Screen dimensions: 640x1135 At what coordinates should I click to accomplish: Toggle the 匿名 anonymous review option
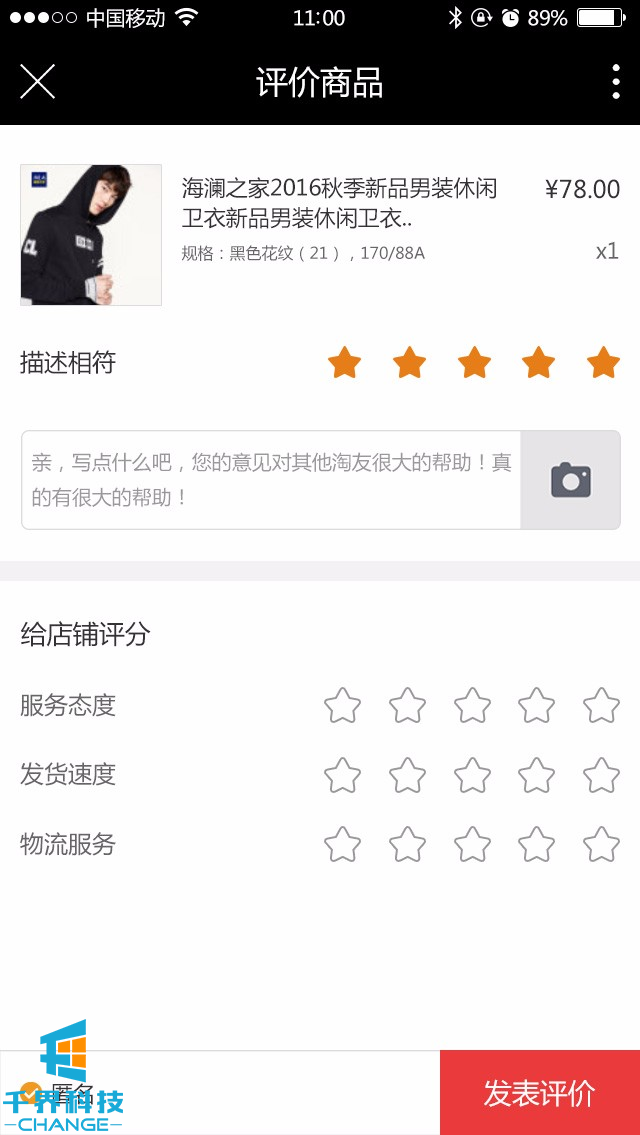coord(32,1093)
